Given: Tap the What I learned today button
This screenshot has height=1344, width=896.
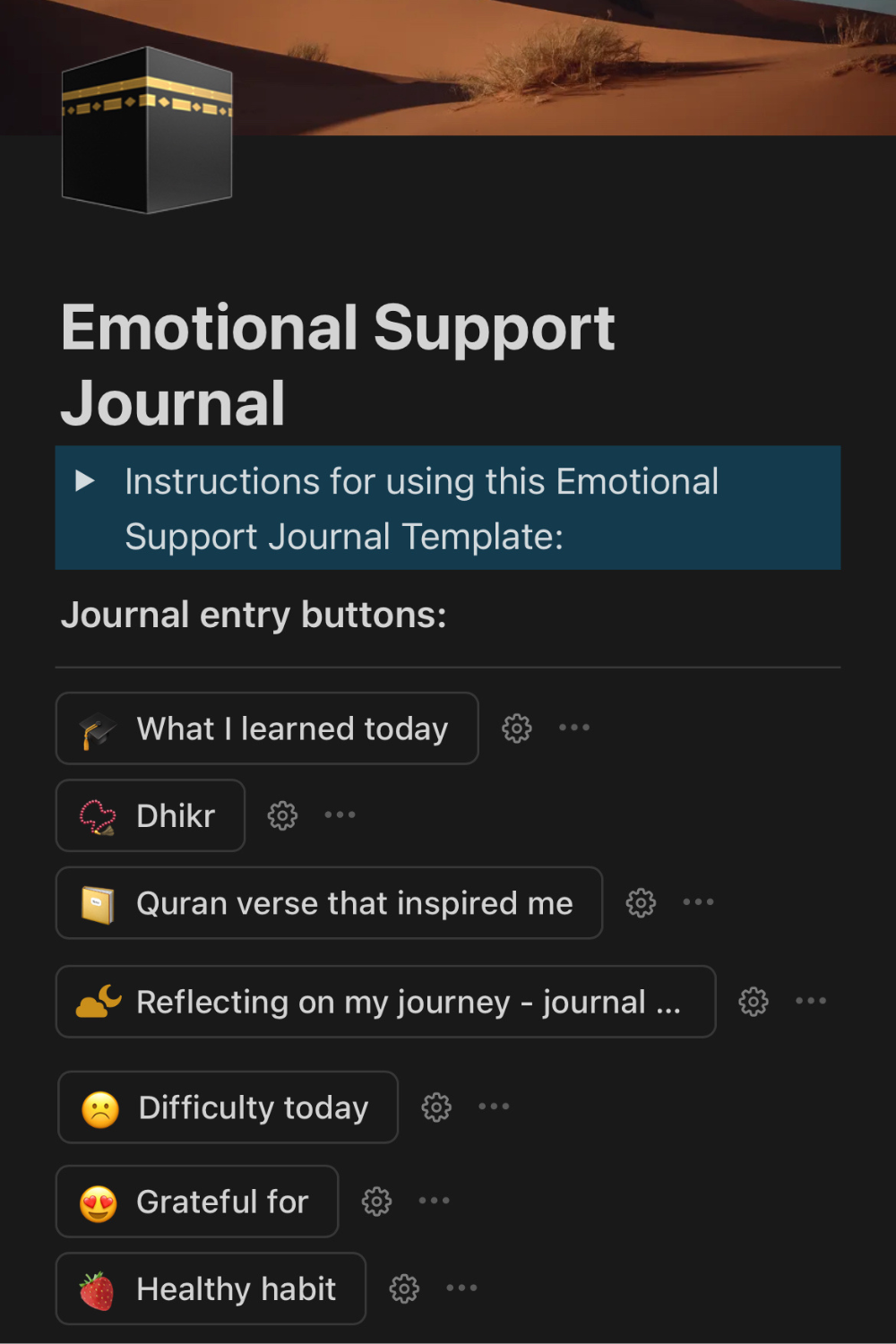Looking at the screenshot, I should pyautogui.click(x=267, y=728).
